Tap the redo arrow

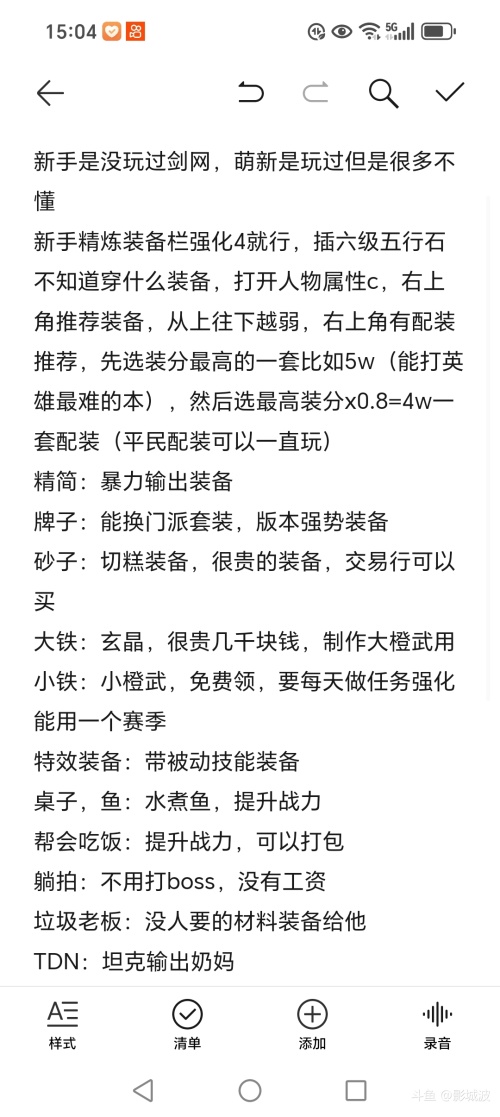[316, 93]
